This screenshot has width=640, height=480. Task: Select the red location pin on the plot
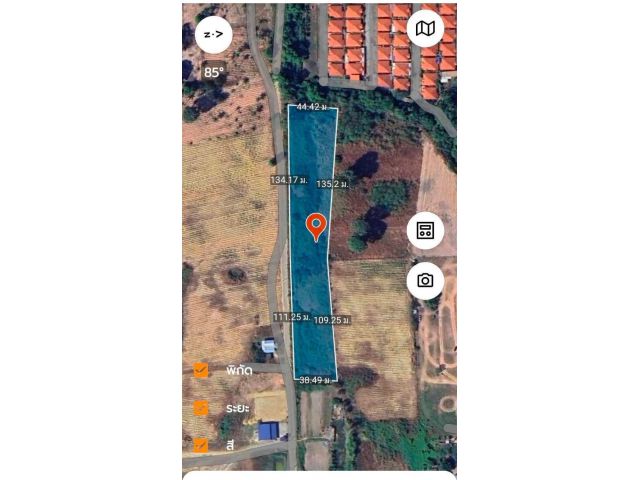pos(316,226)
